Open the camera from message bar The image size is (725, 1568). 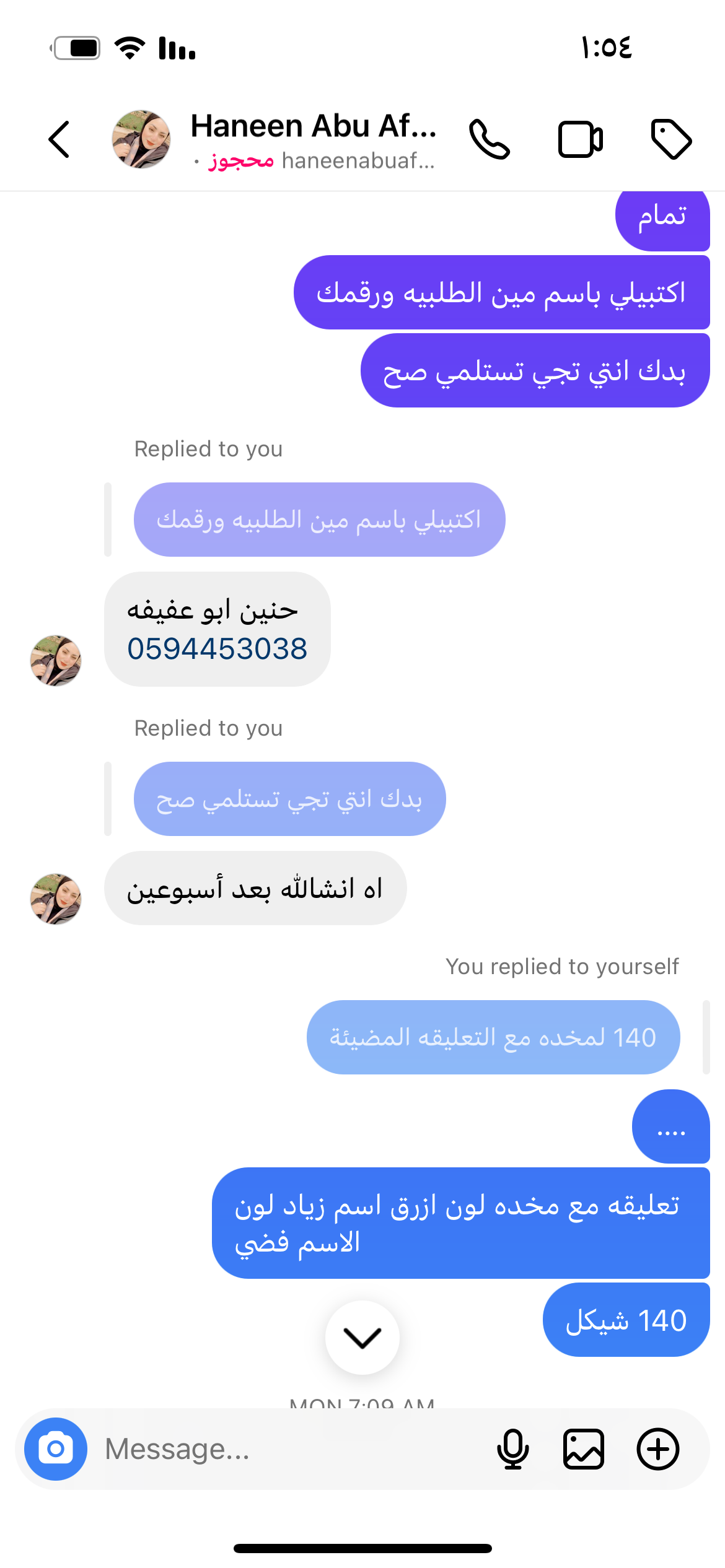point(56,1449)
